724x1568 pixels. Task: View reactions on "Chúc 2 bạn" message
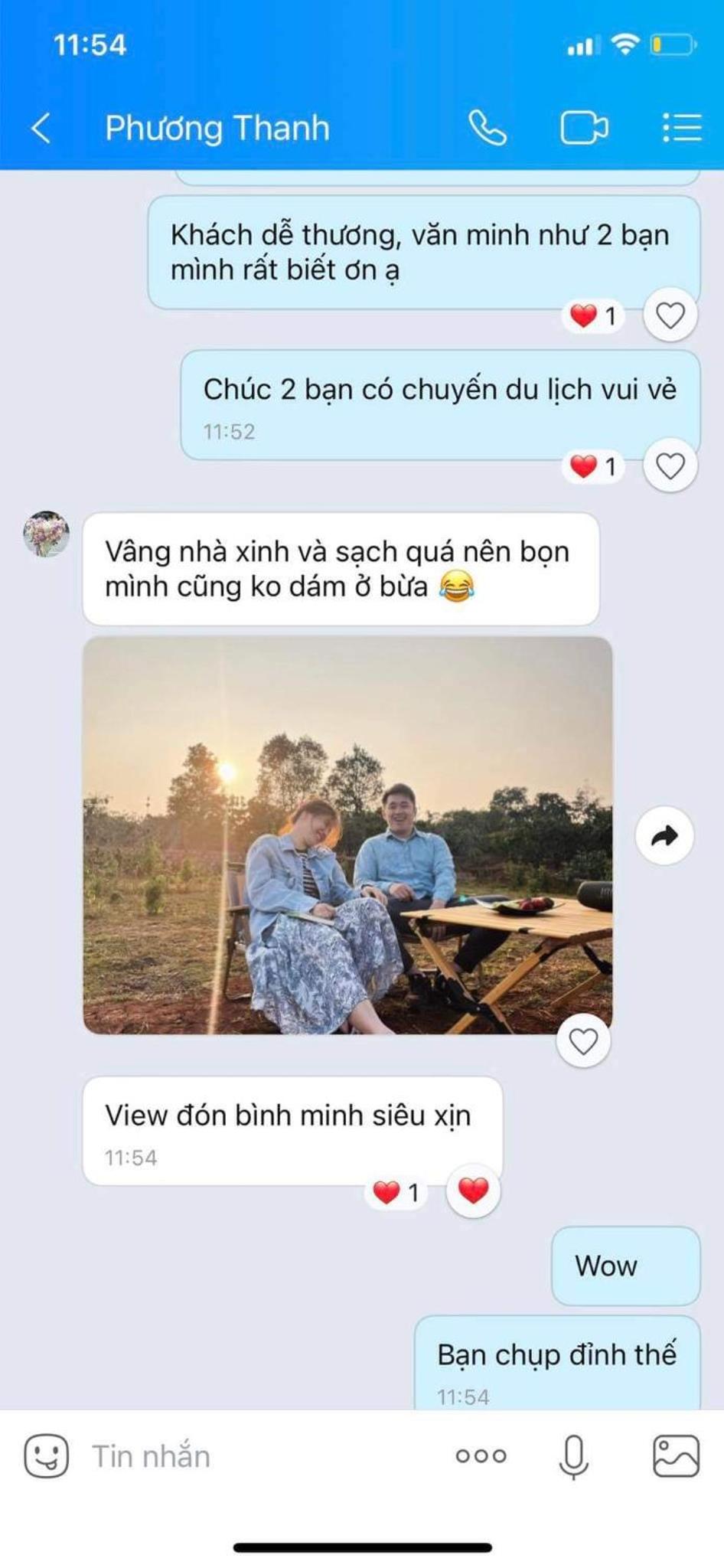coord(595,465)
